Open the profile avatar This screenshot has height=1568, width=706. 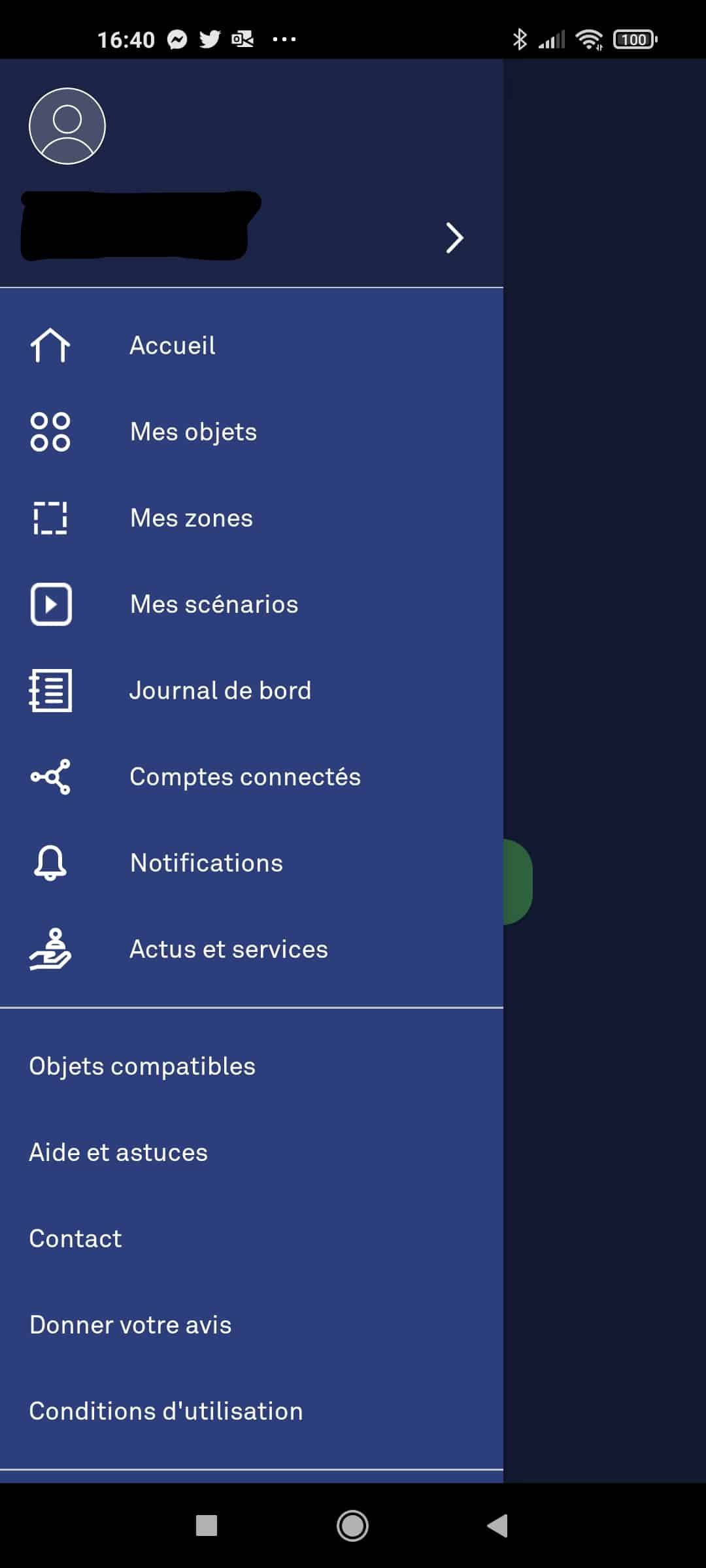pyautogui.click(x=67, y=125)
